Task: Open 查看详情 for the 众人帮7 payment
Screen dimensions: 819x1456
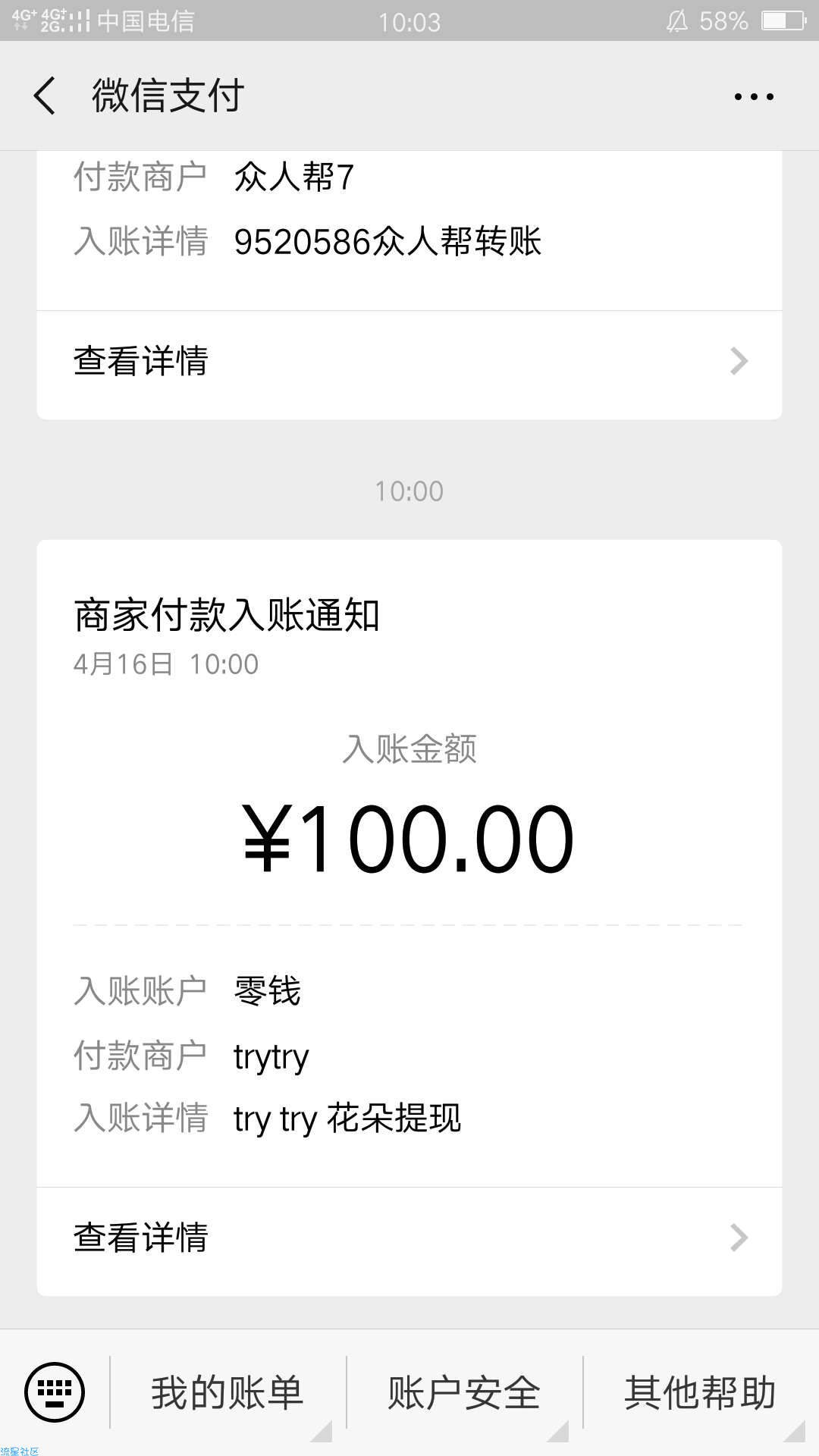Action: pos(409,362)
